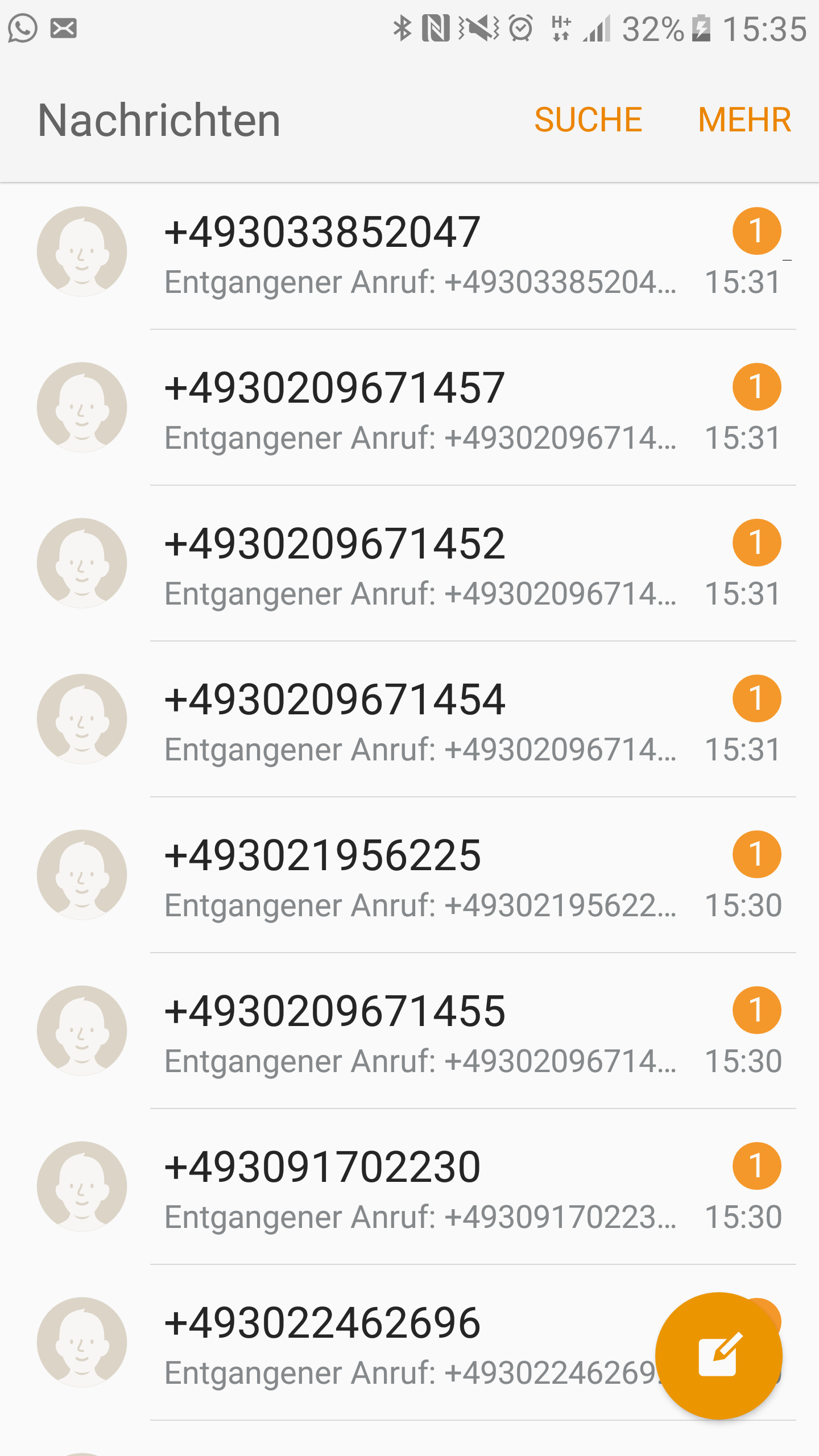The width and height of the screenshot is (819, 1456).
Task: Compose a new message
Action: [x=718, y=1356]
